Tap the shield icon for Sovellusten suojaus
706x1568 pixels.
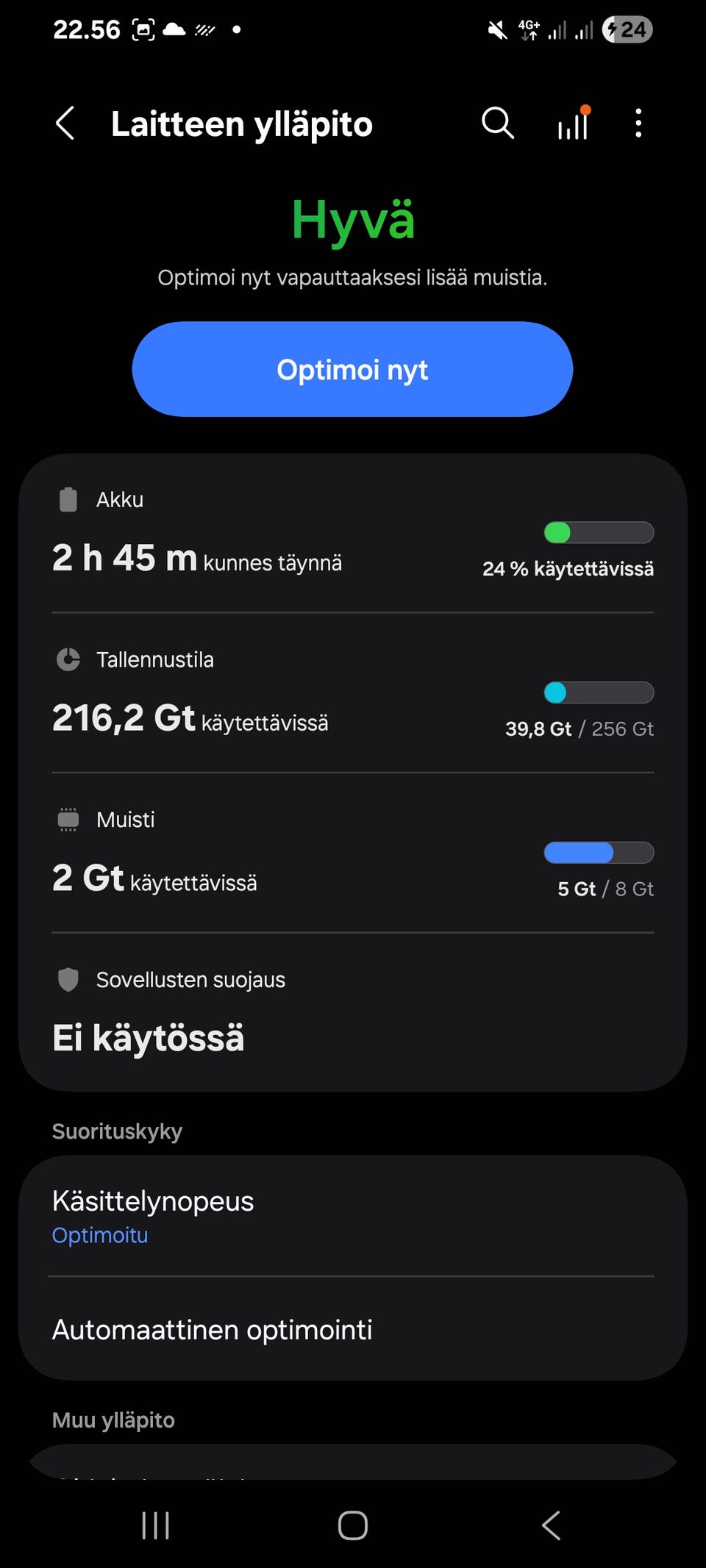click(x=67, y=979)
